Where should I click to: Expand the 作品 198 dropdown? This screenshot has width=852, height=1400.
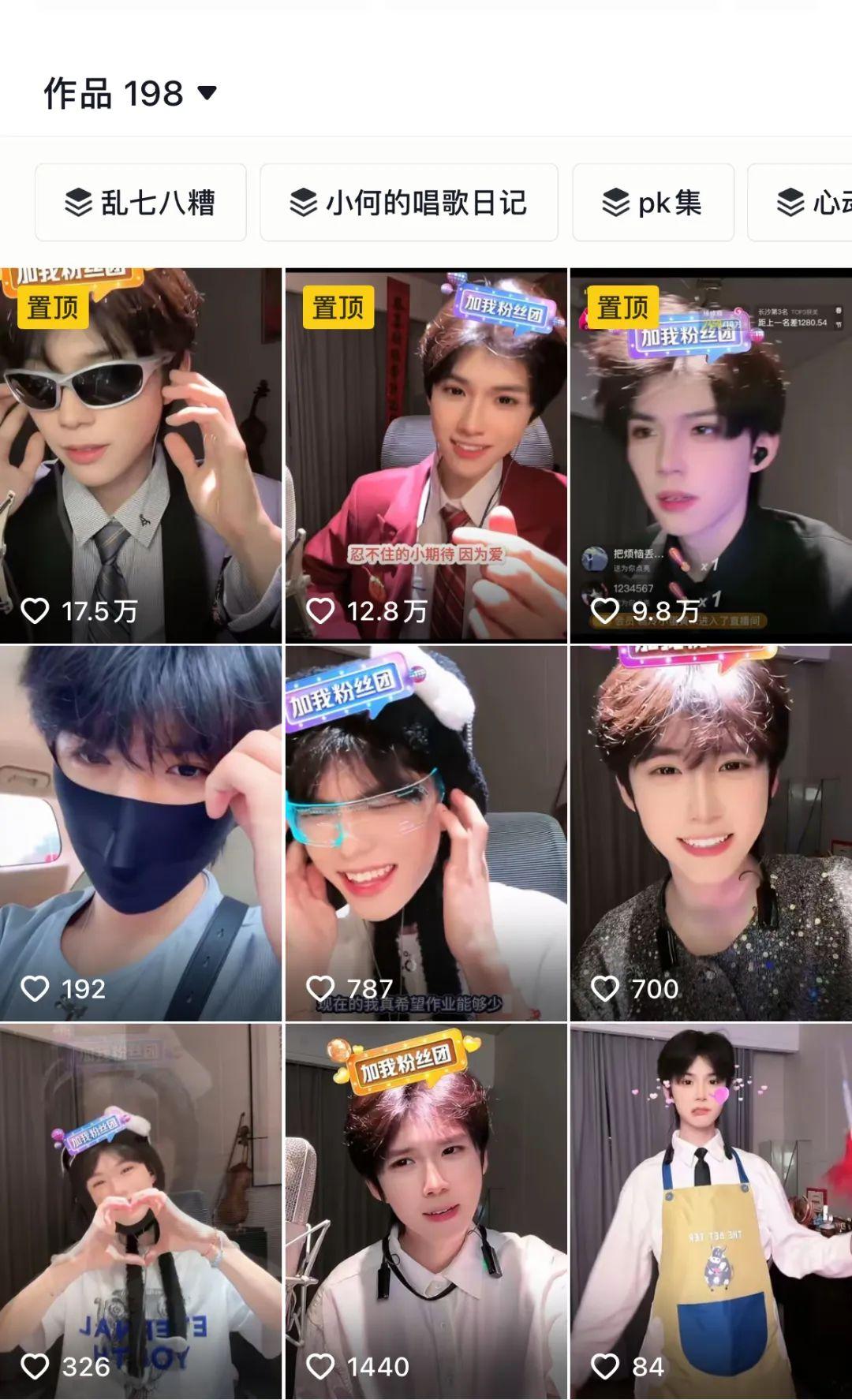pyautogui.click(x=130, y=93)
